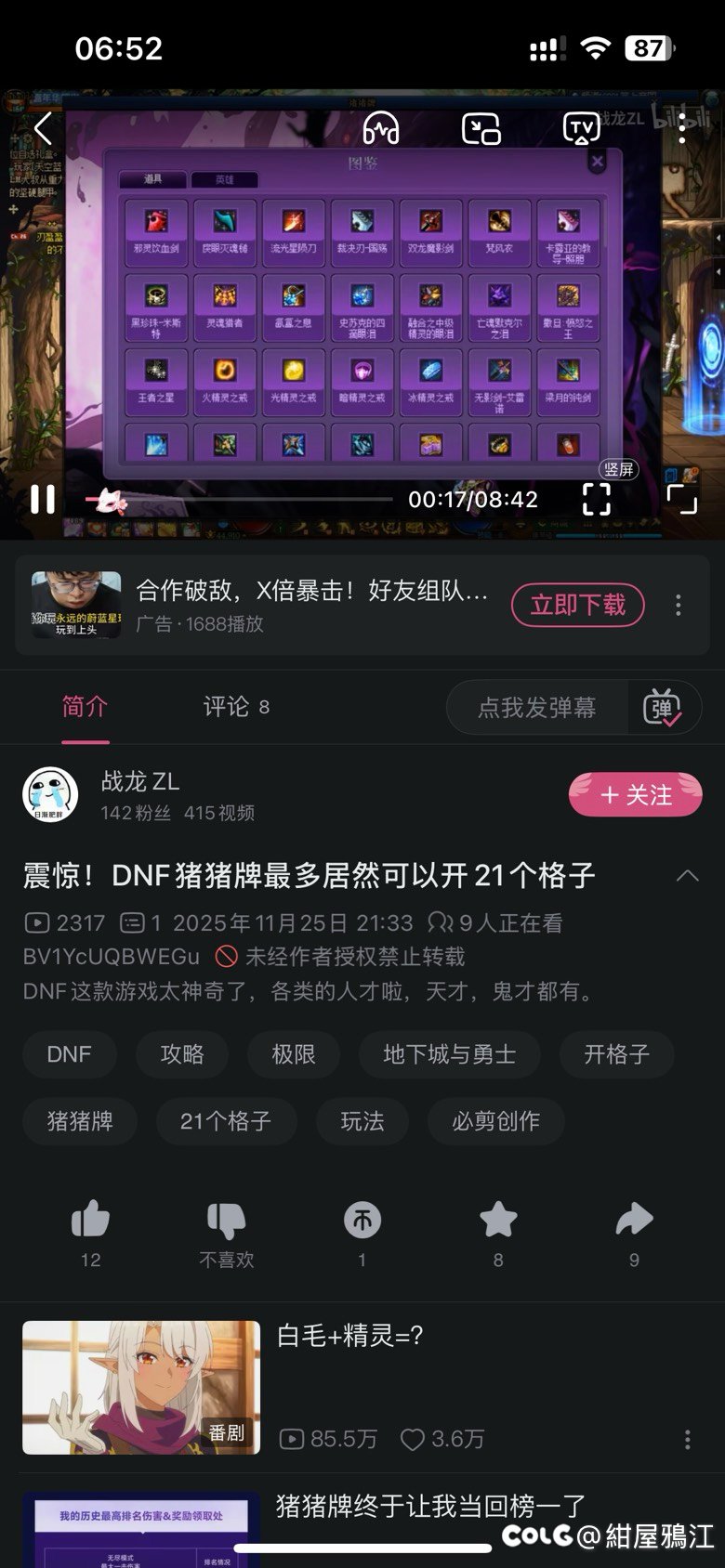Viewport: 725px width, 1568px height.
Task: Open the 点我发弹幕 input field
Action: (x=537, y=708)
